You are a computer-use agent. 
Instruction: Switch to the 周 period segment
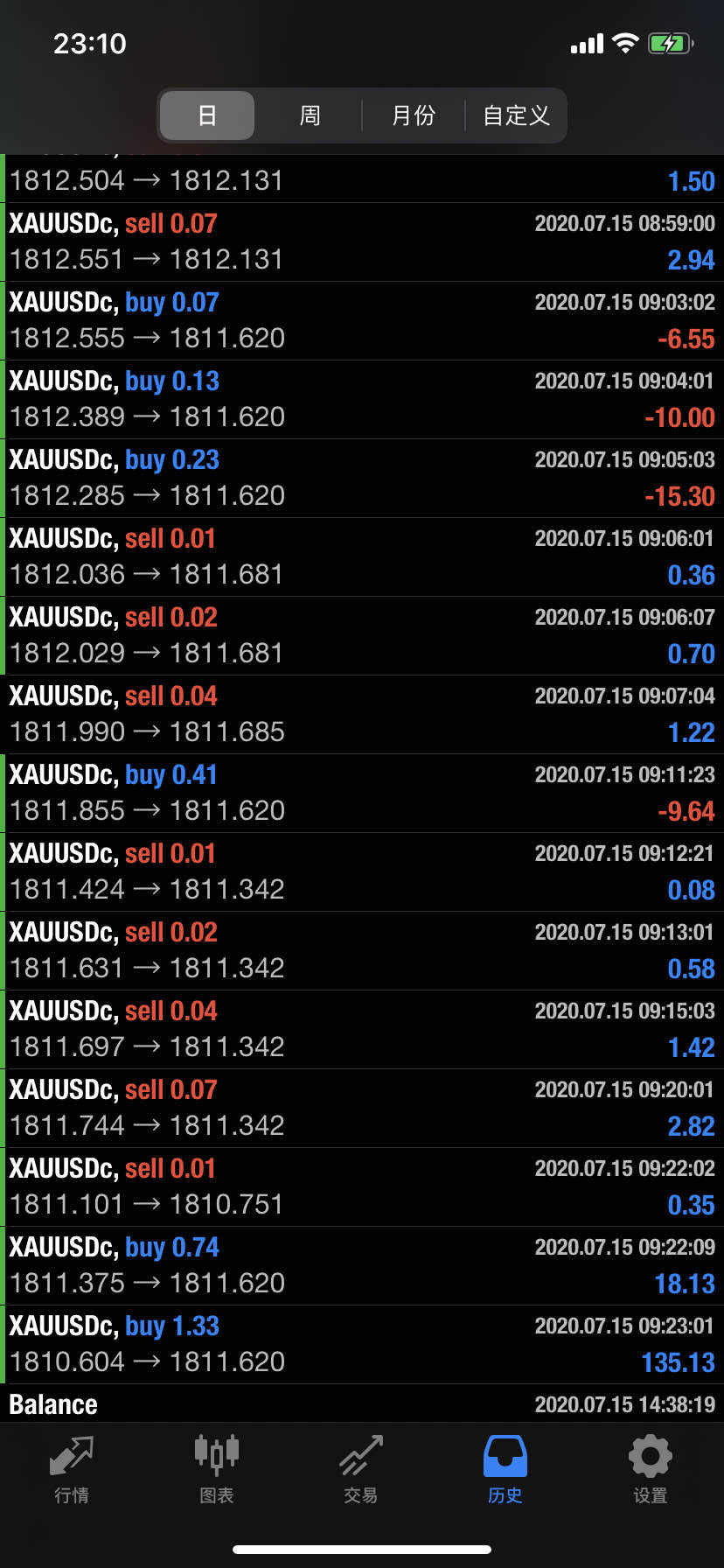click(x=310, y=115)
